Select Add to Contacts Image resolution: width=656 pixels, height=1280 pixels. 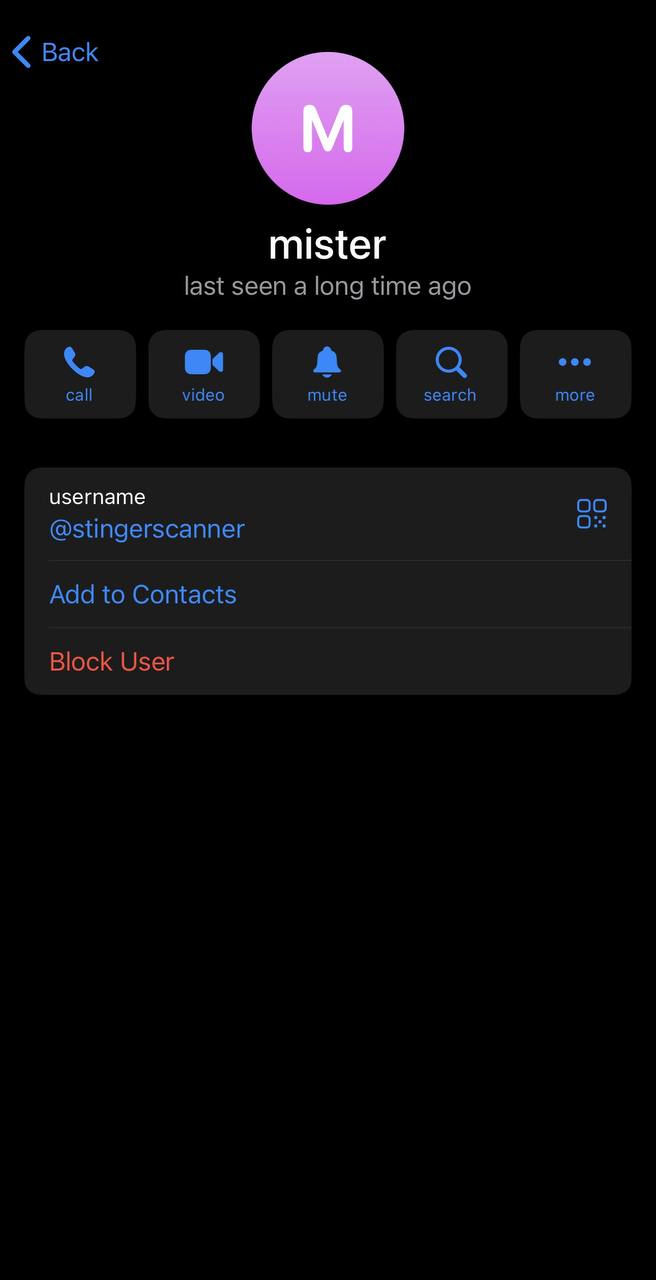pos(143,594)
